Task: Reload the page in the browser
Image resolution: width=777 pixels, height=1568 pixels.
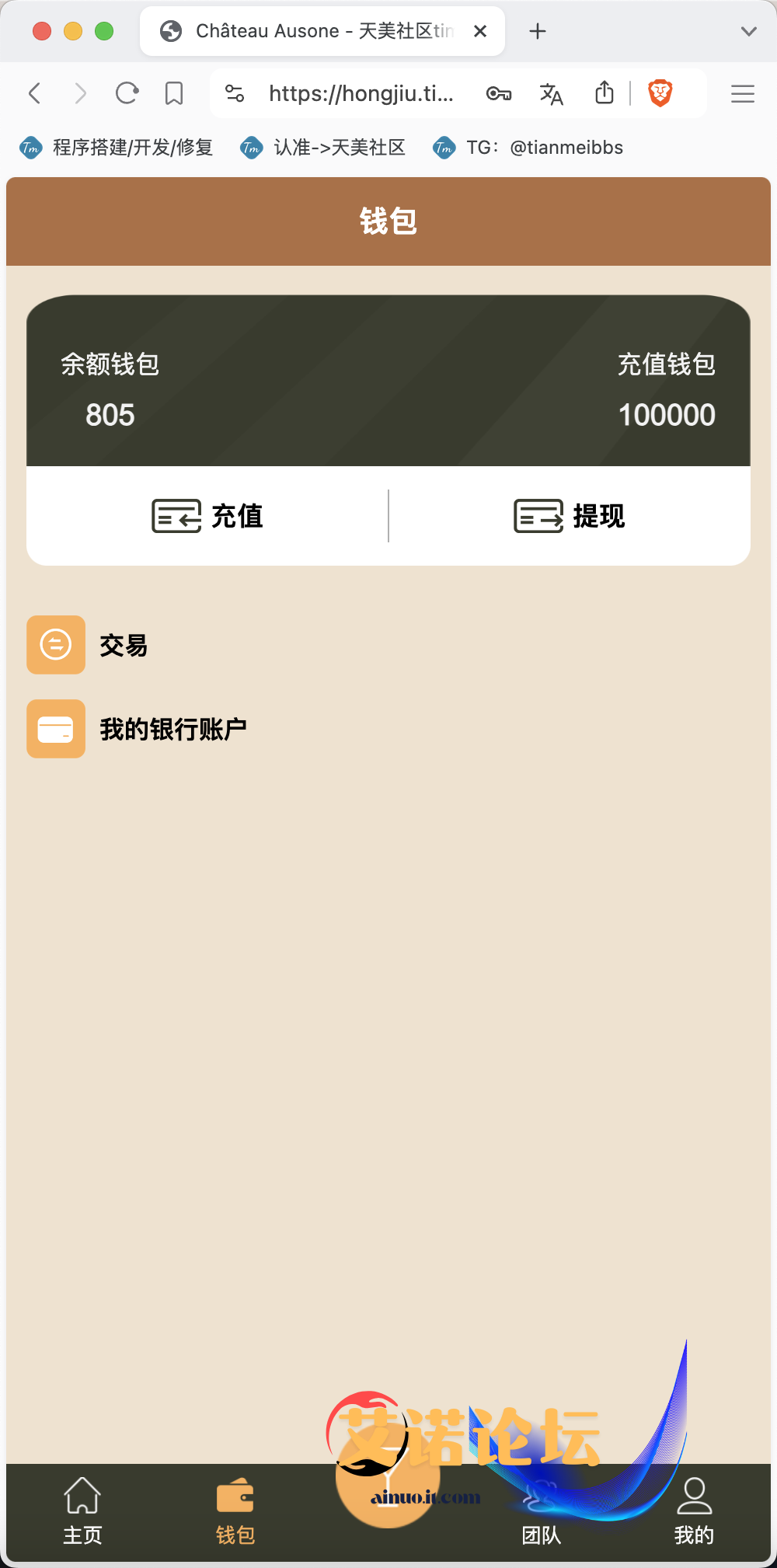Action: click(127, 94)
